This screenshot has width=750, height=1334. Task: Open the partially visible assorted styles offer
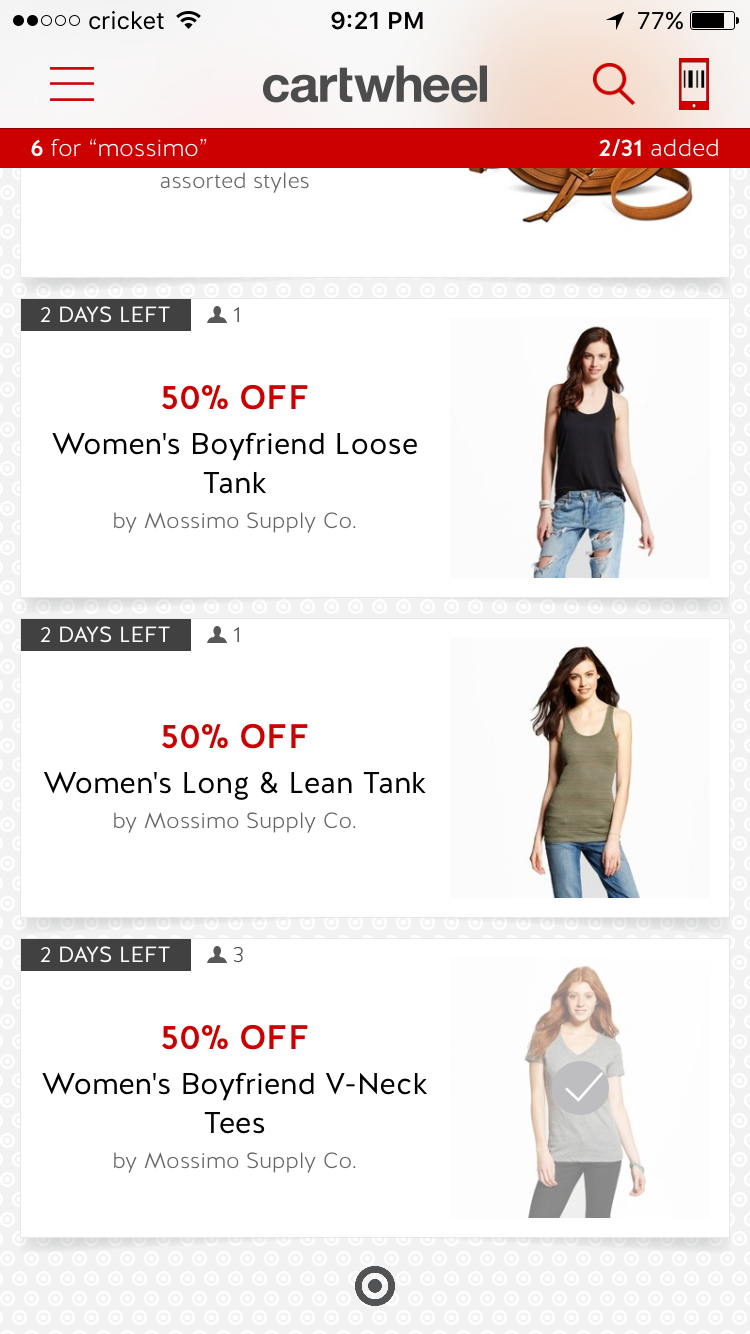pos(374,220)
